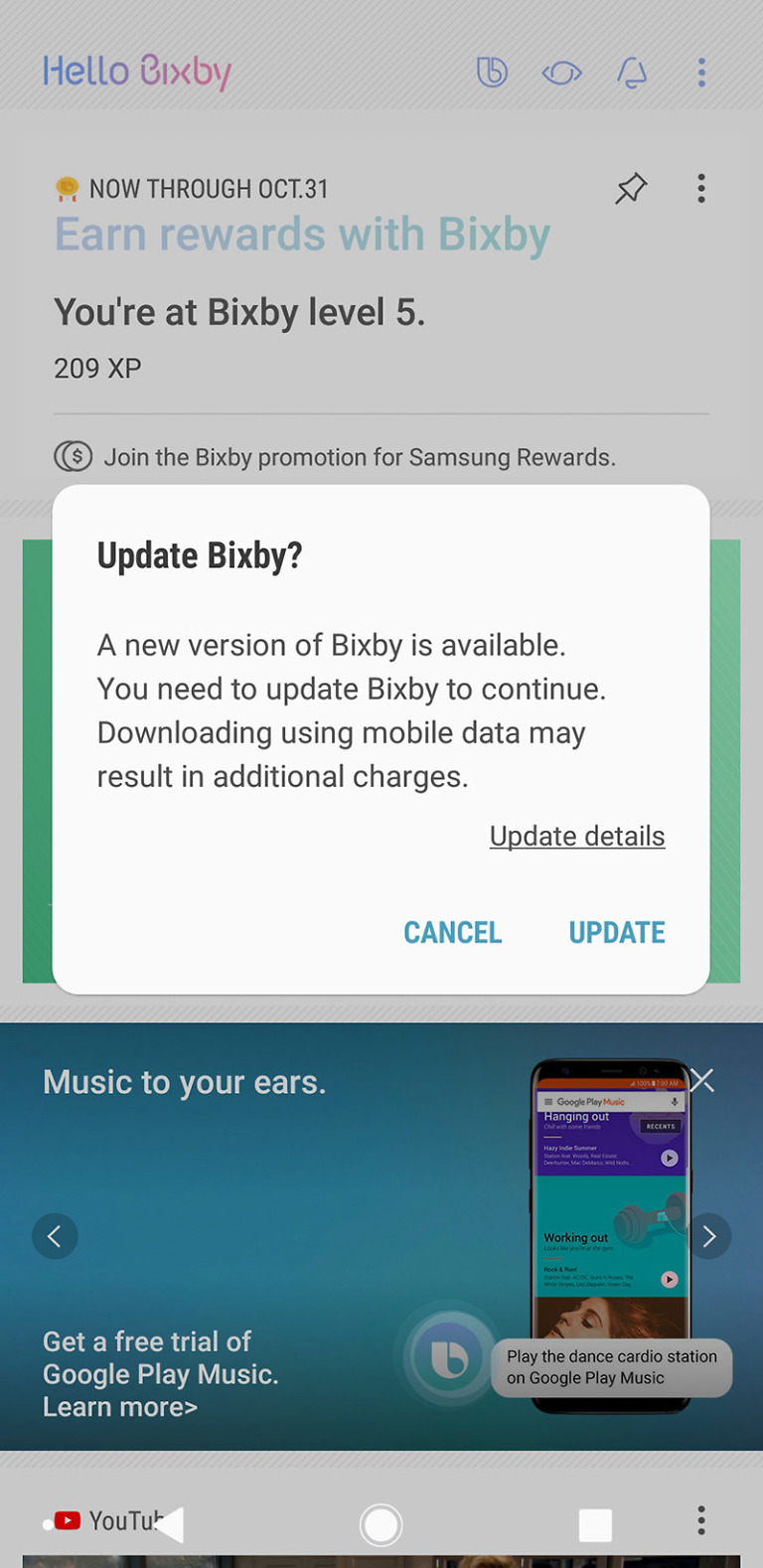Viewport: 763px width, 1568px height.
Task: Cancel the Bixby update dialog
Action: [452, 932]
